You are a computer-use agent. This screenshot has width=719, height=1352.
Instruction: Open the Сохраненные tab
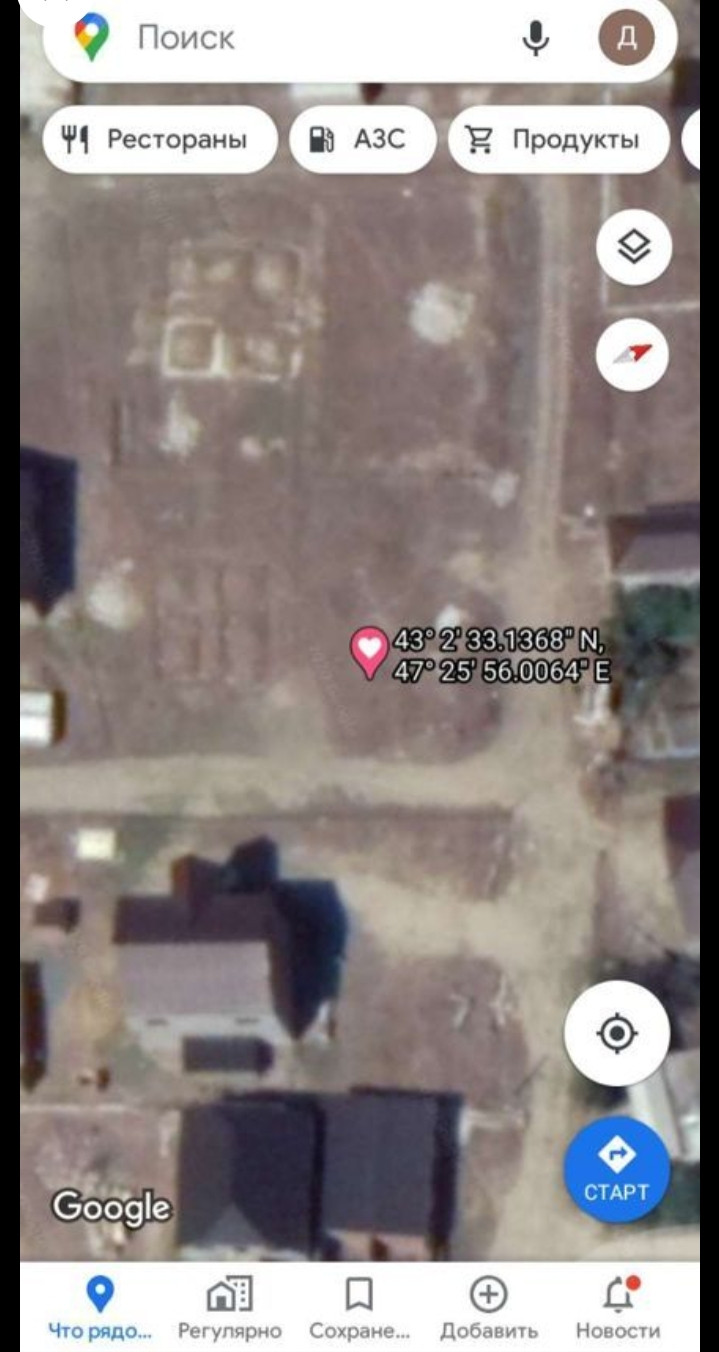point(359,1306)
